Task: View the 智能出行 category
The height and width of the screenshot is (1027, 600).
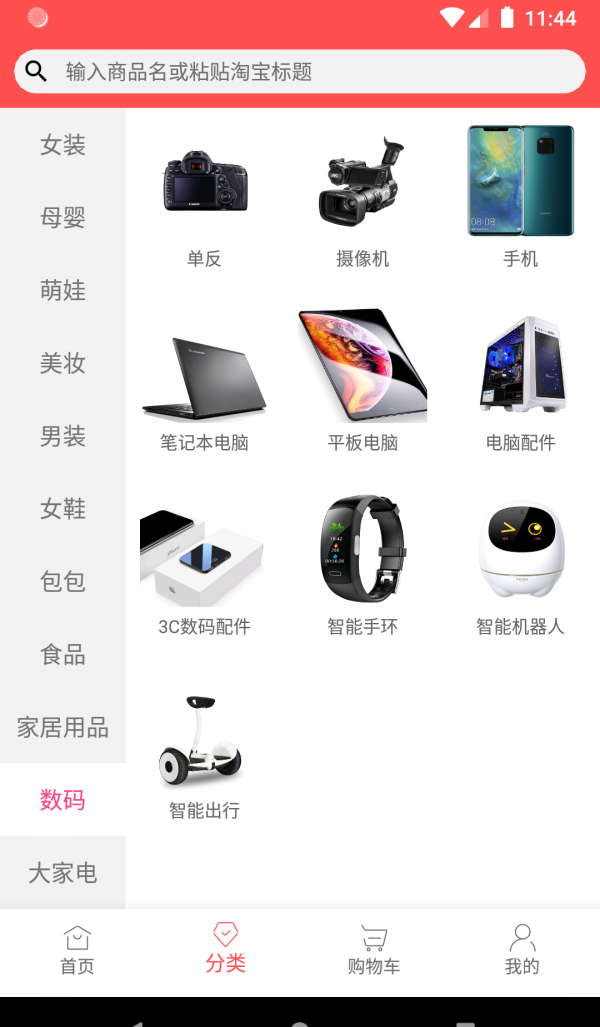Action: pos(204,749)
